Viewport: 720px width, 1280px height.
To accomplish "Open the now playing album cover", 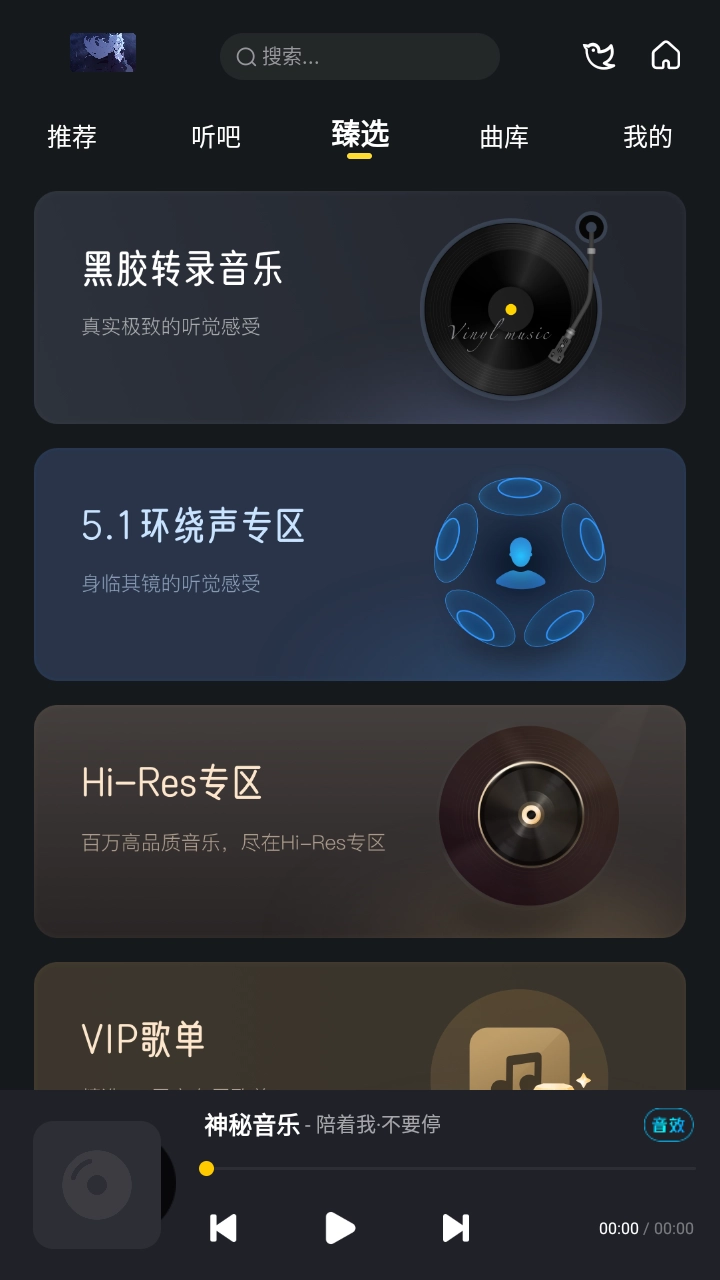I will tap(97, 1185).
